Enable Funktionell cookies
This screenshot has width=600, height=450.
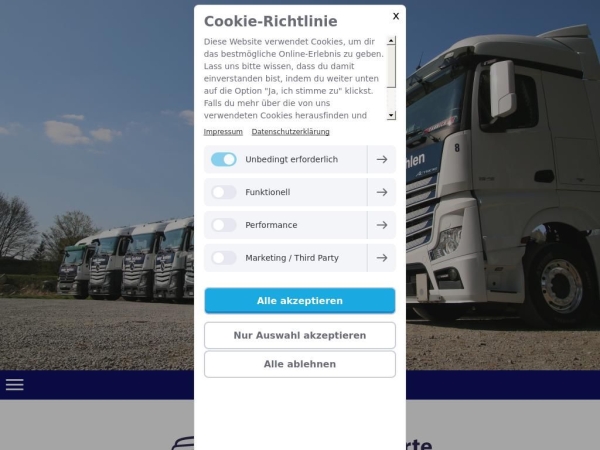pos(224,192)
